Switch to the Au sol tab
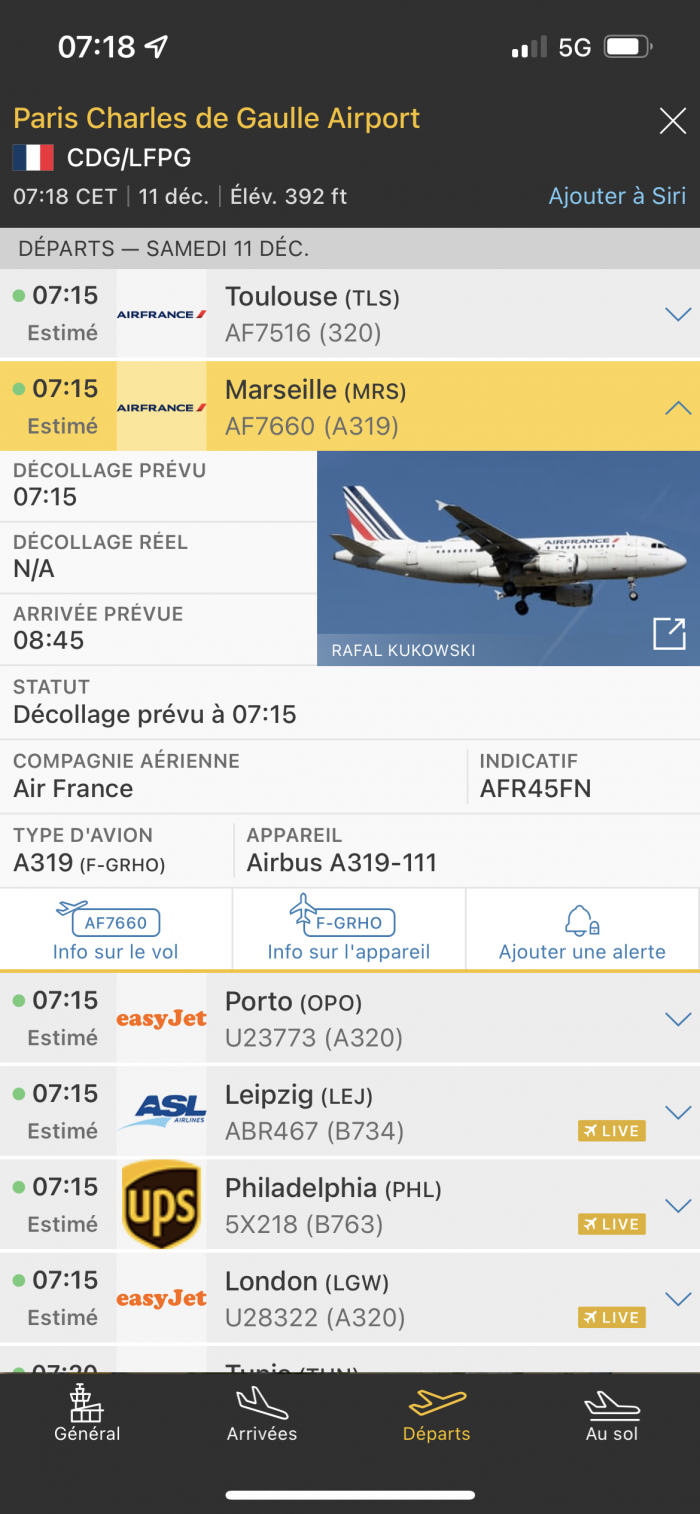Viewport: 700px width, 1514px height. point(612,1414)
